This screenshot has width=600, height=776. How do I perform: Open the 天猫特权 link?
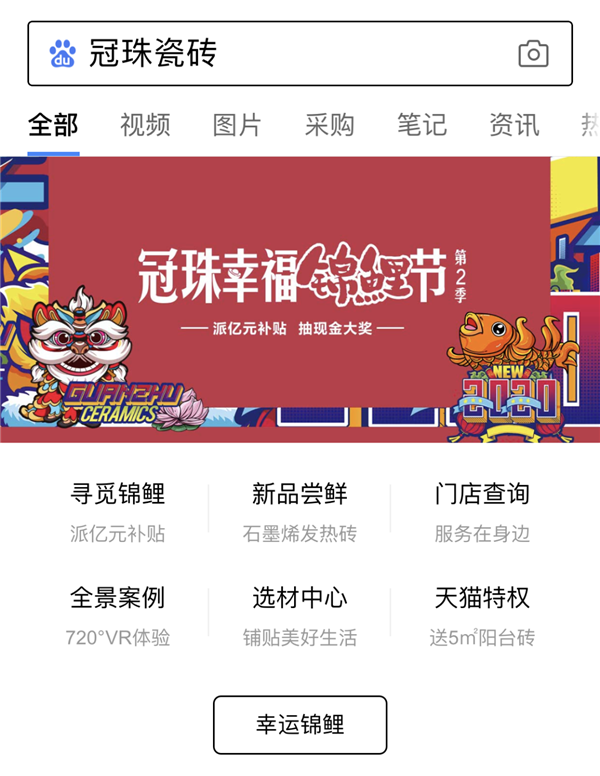(x=482, y=615)
